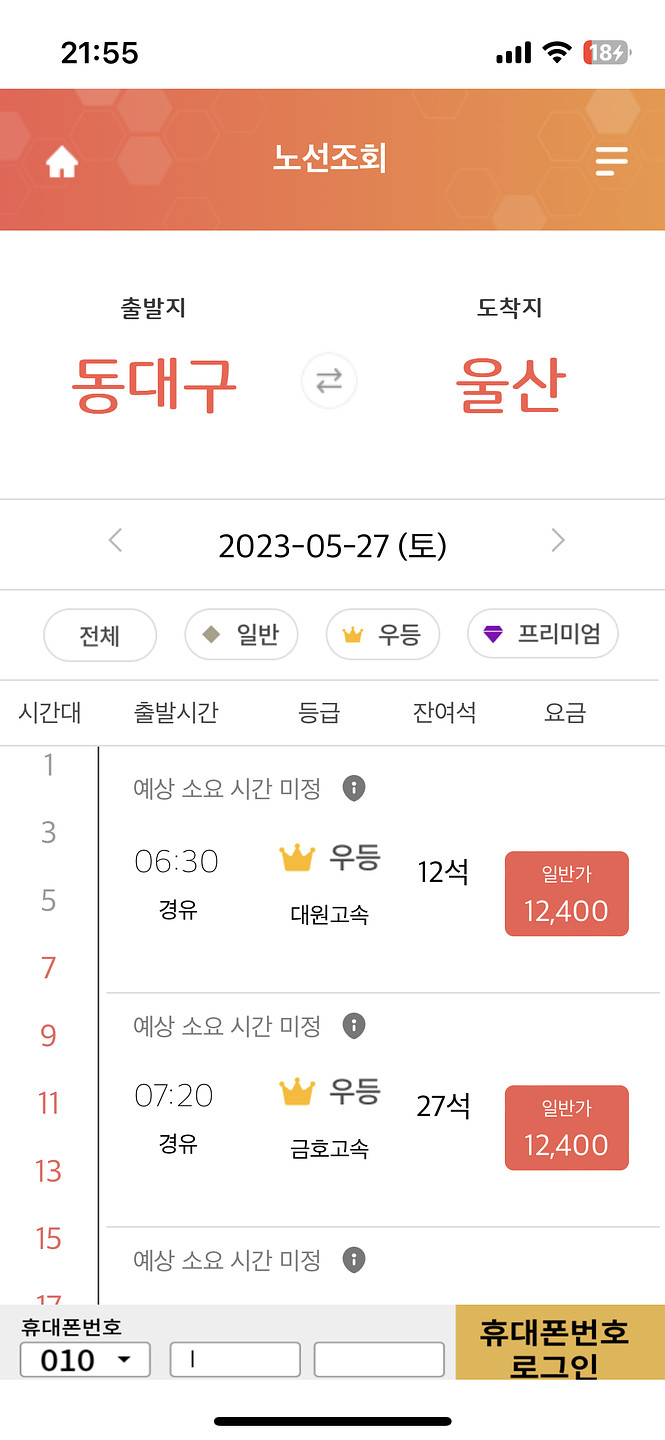This screenshot has width=665, height=1440.
Task: Open the hamburger menu
Action: pos(610,161)
